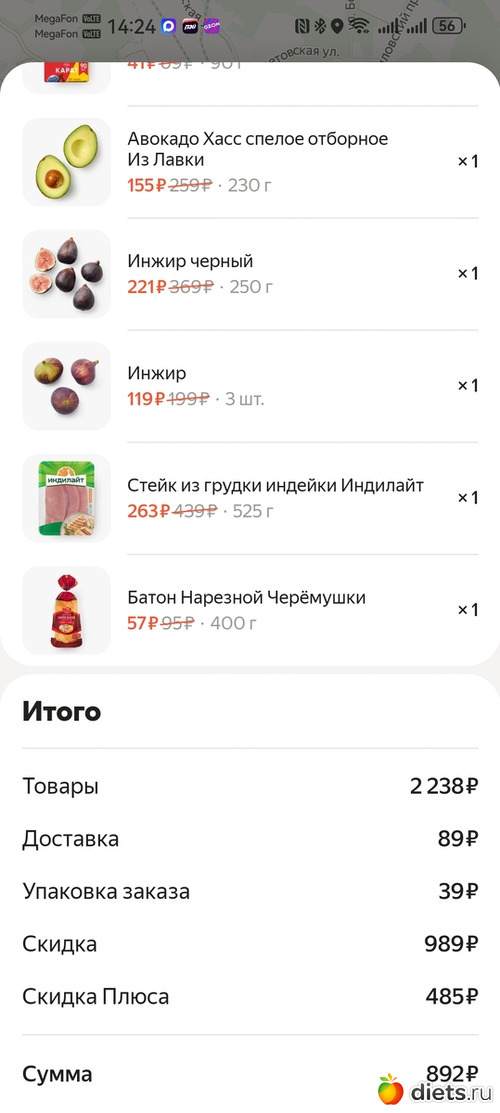Open the Батон Нарезной Черёмушки item

point(250,610)
